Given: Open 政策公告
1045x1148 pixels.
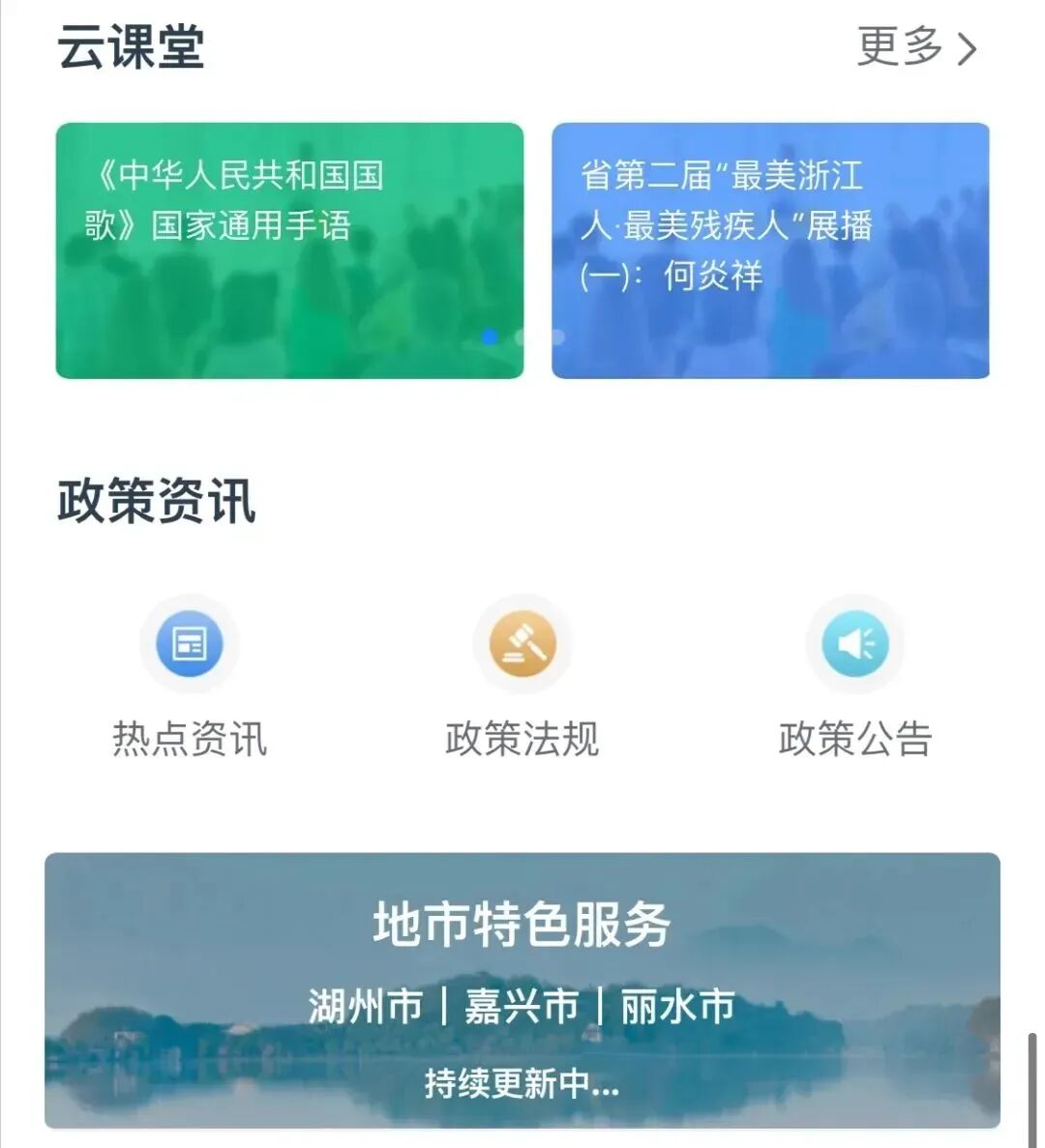Looking at the screenshot, I should 854,676.
